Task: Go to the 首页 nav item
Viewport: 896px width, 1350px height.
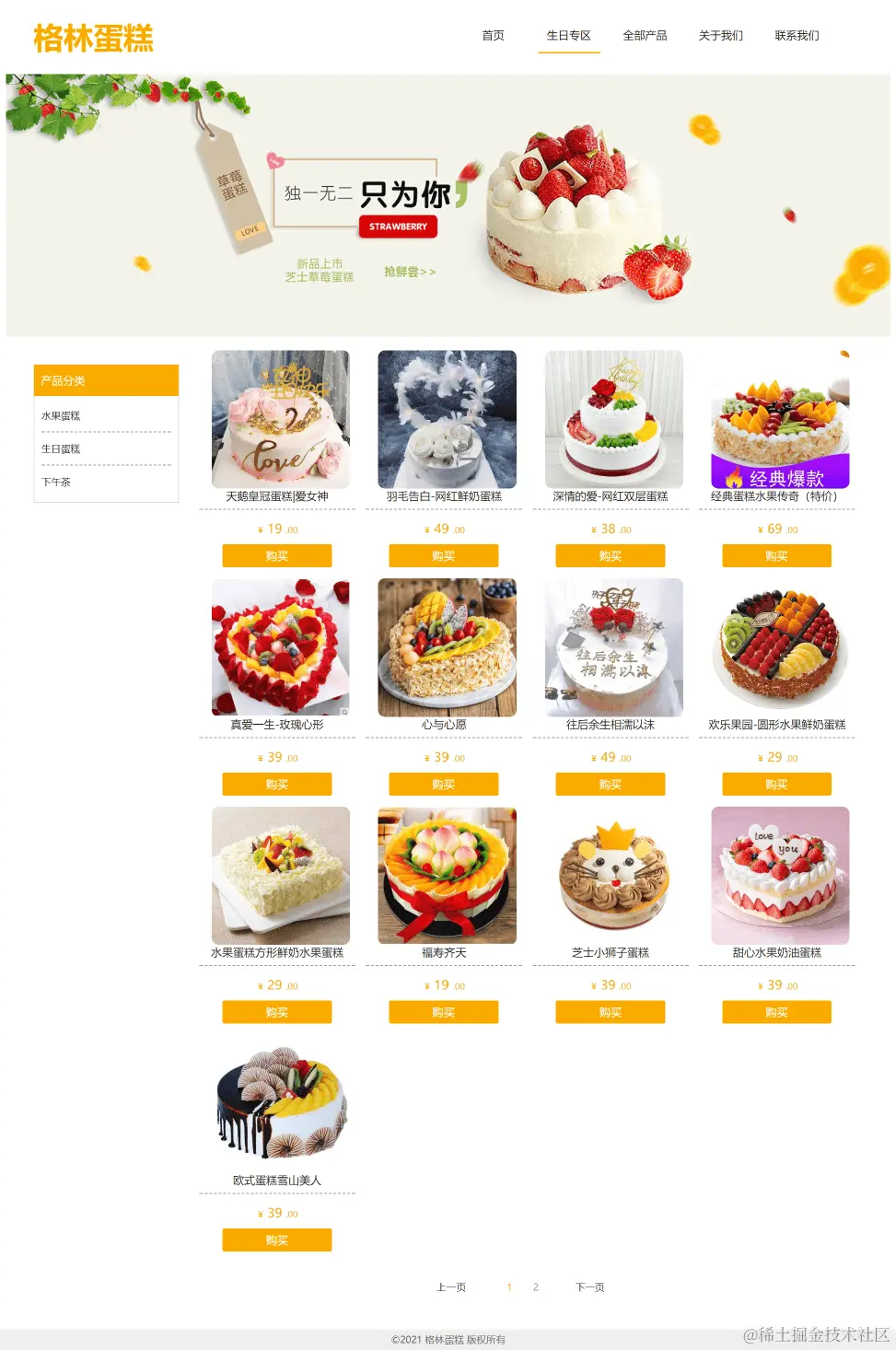Action: pyautogui.click(x=493, y=36)
